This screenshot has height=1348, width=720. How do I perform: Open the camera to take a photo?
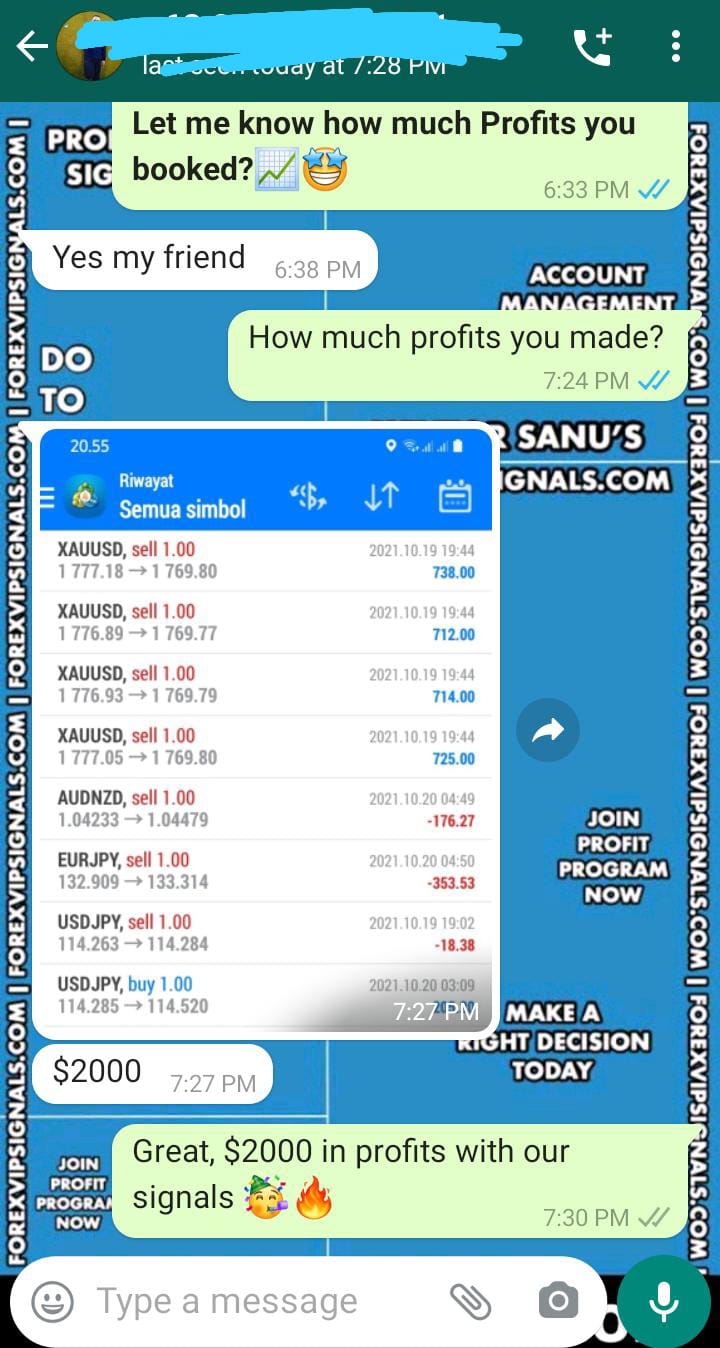click(x=558, y=1302)
